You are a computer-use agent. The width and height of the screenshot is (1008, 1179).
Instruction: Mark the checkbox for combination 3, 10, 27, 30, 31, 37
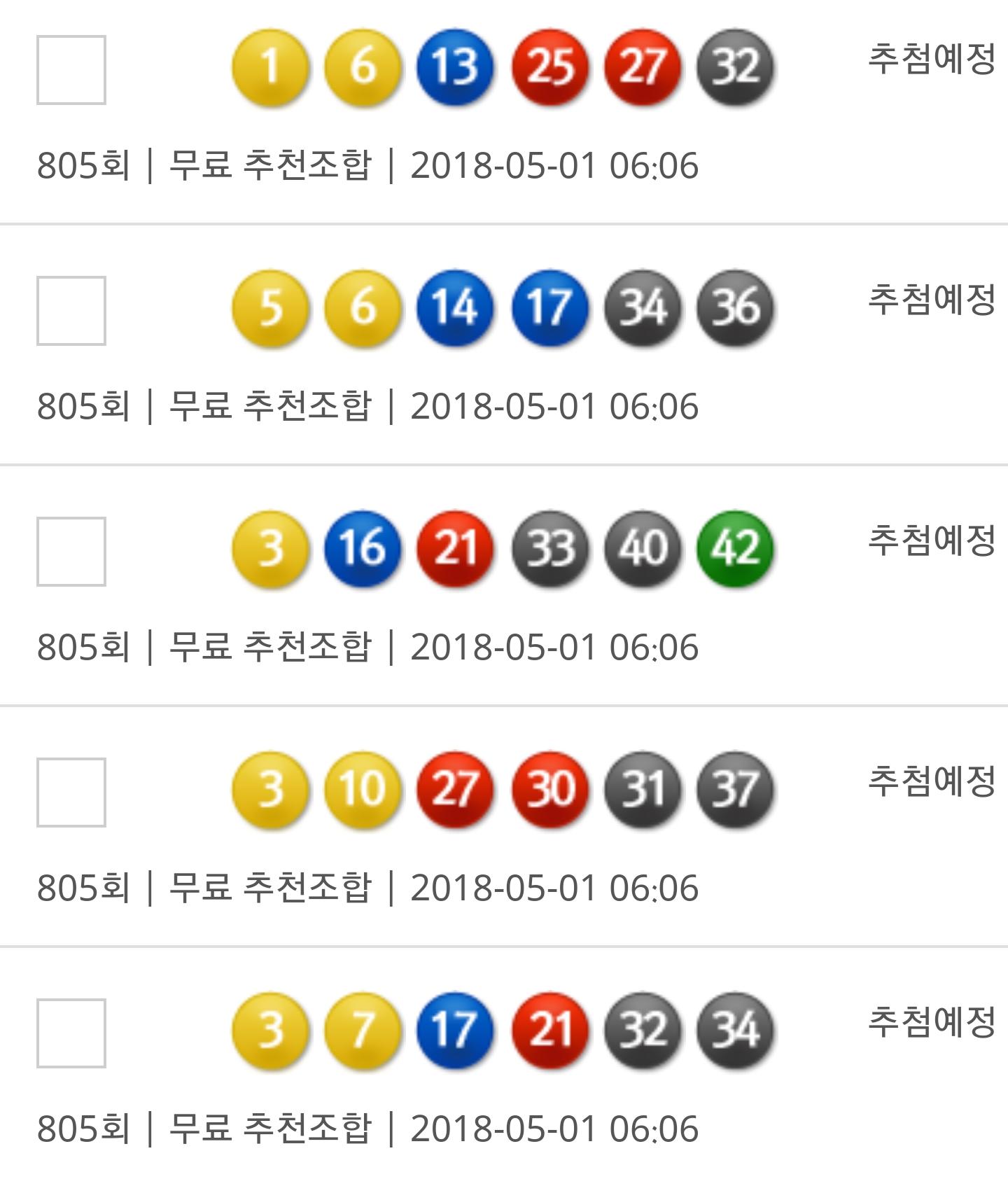click(71, 793)
